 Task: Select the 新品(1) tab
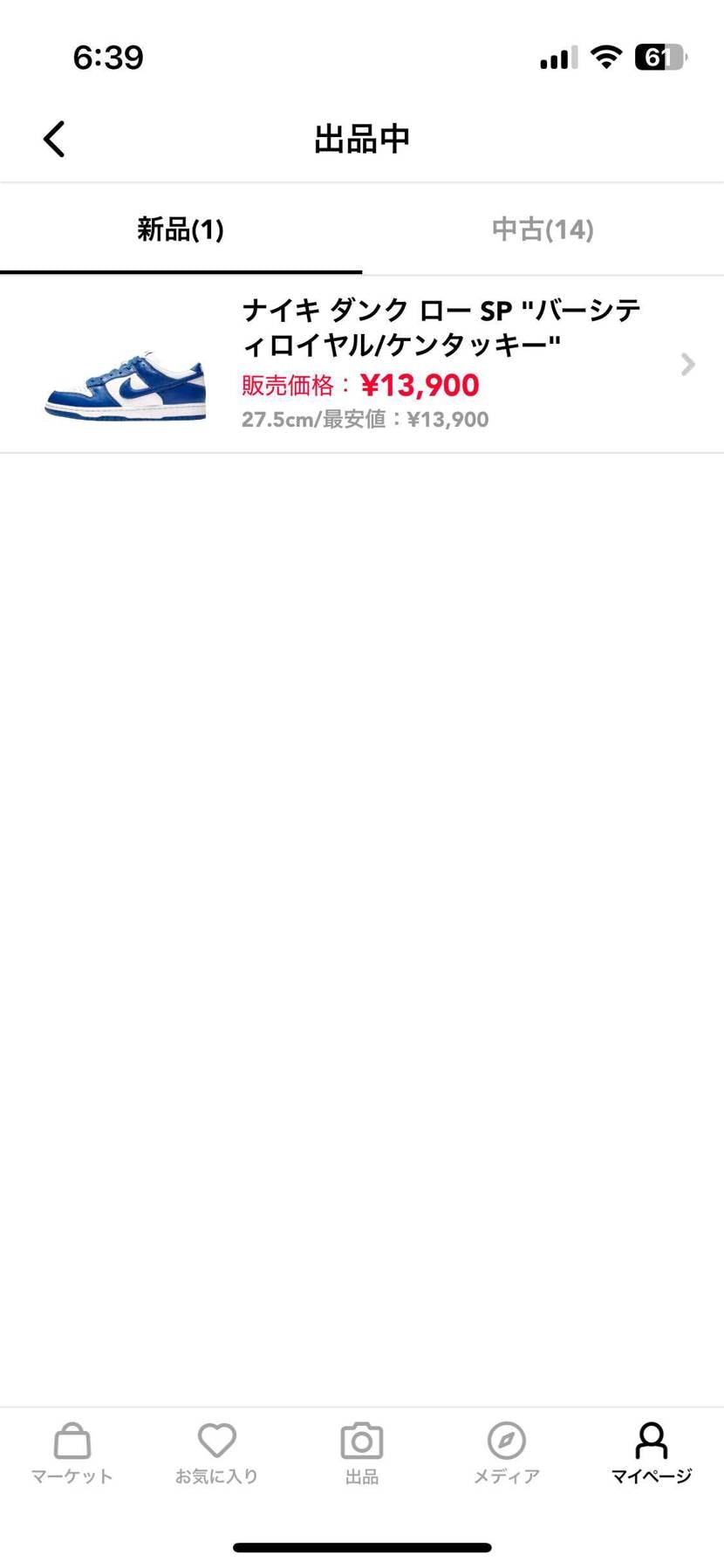click(181, 229)
